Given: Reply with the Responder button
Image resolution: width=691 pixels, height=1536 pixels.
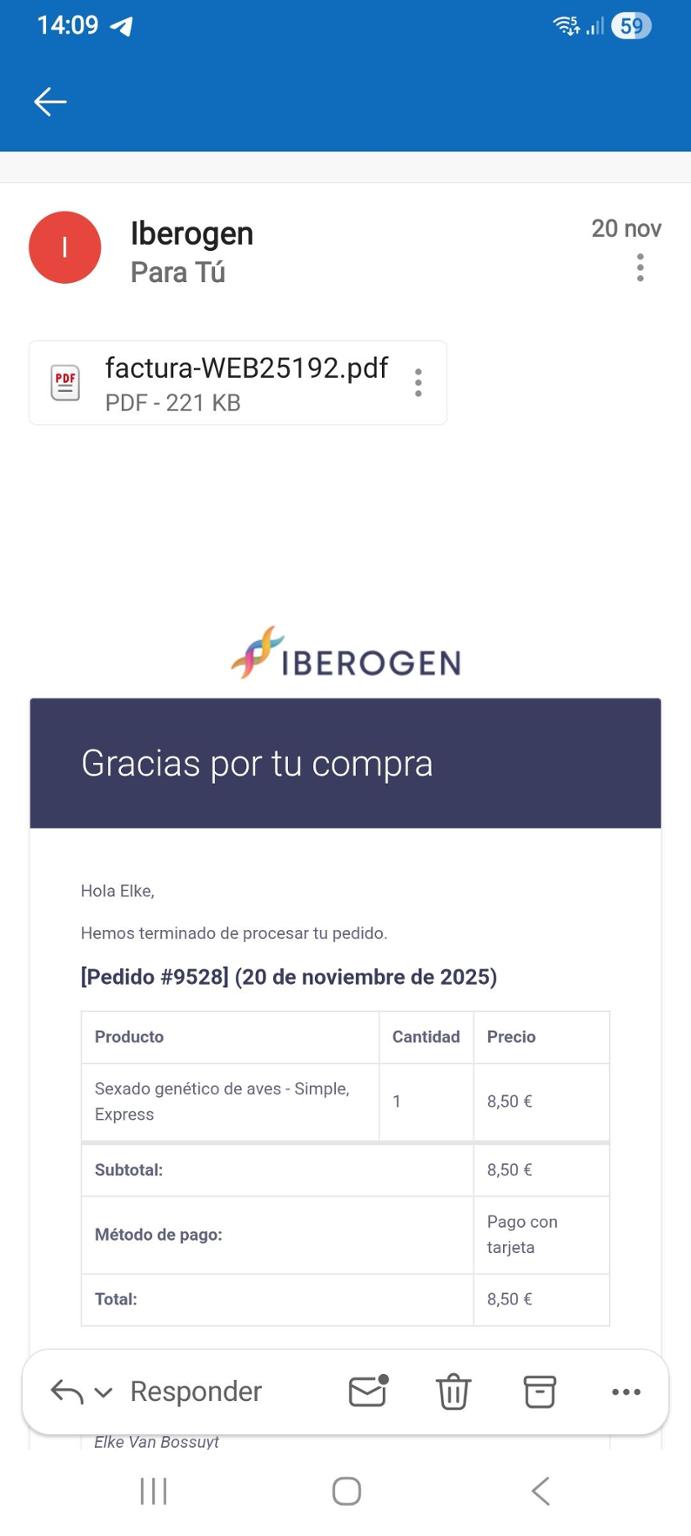Looking at the screenshot, I should [x=195, y=1391].
